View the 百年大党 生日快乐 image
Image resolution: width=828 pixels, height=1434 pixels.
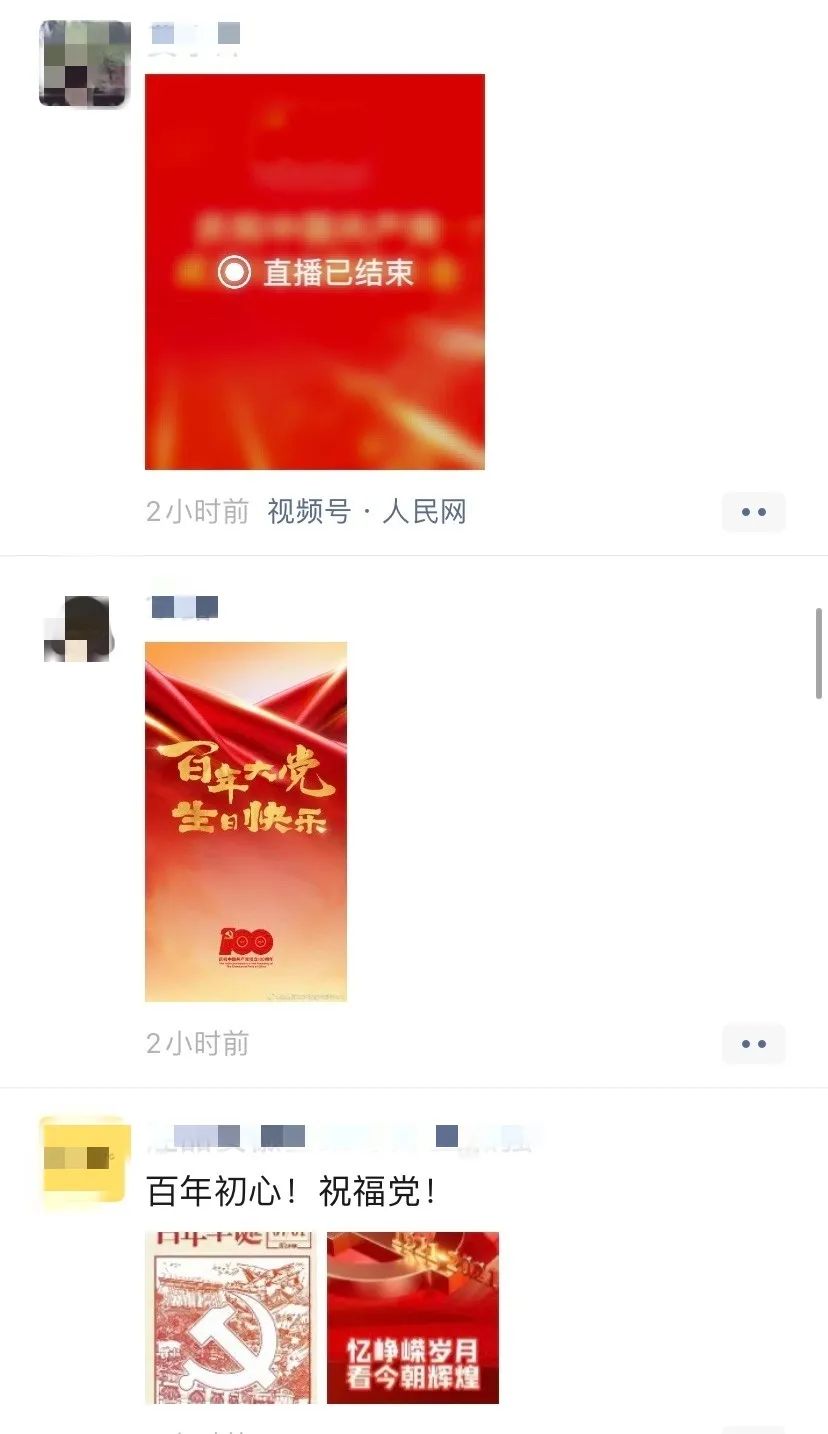pyautogui.click(x=246, y=821)
